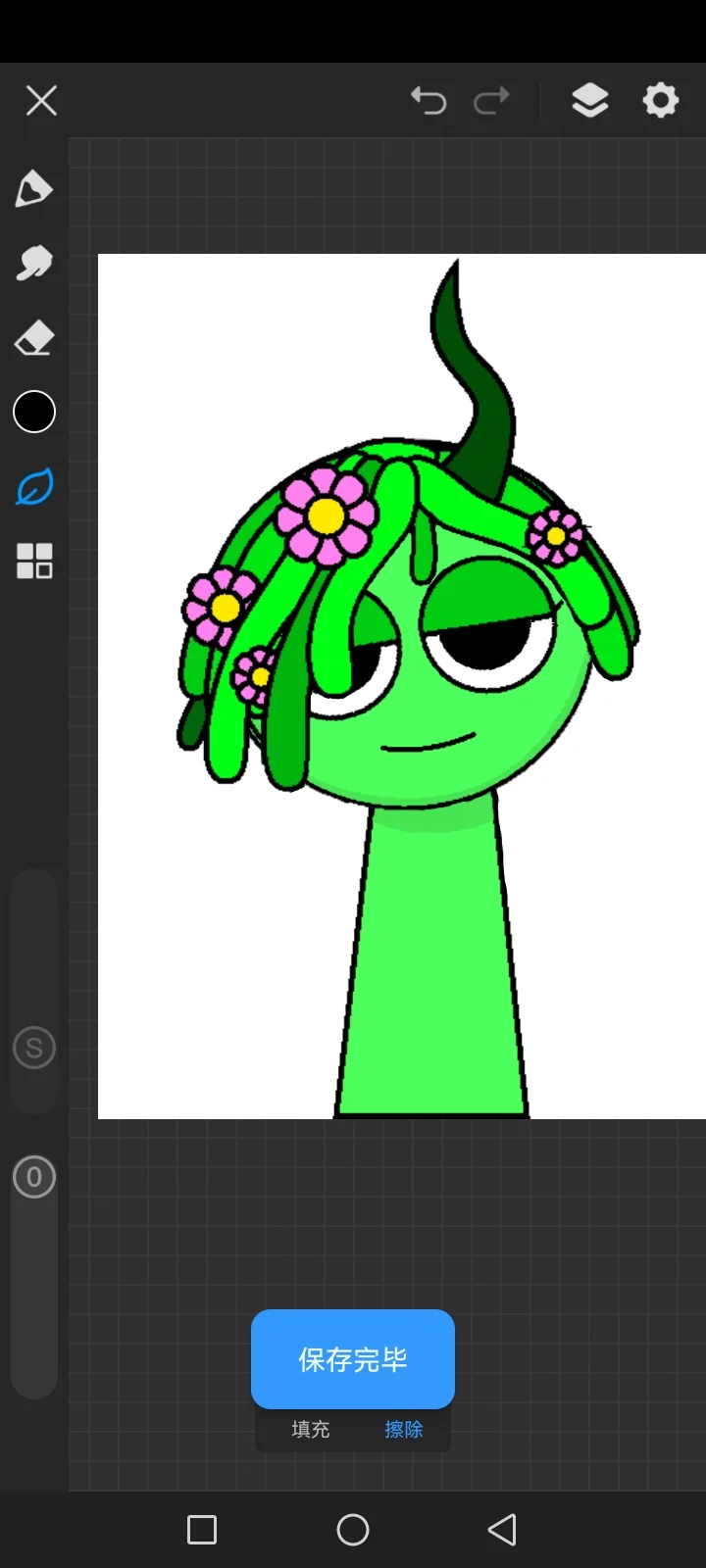
Task: Pick the eraser tool
Action: coord(33,338)
